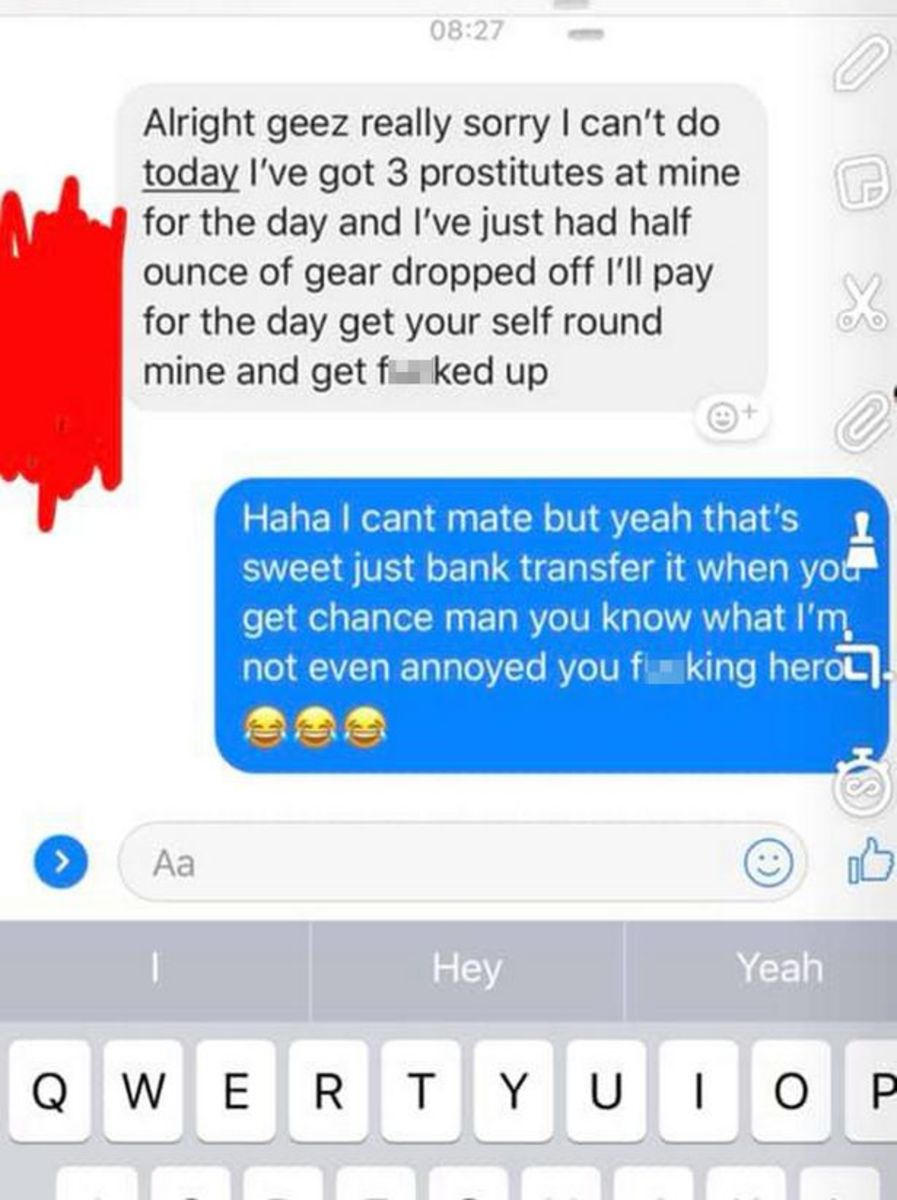The width and height of the screenshot is (897, 1200).
Task: Tap the Aa message input field
Action: [430, 862]
